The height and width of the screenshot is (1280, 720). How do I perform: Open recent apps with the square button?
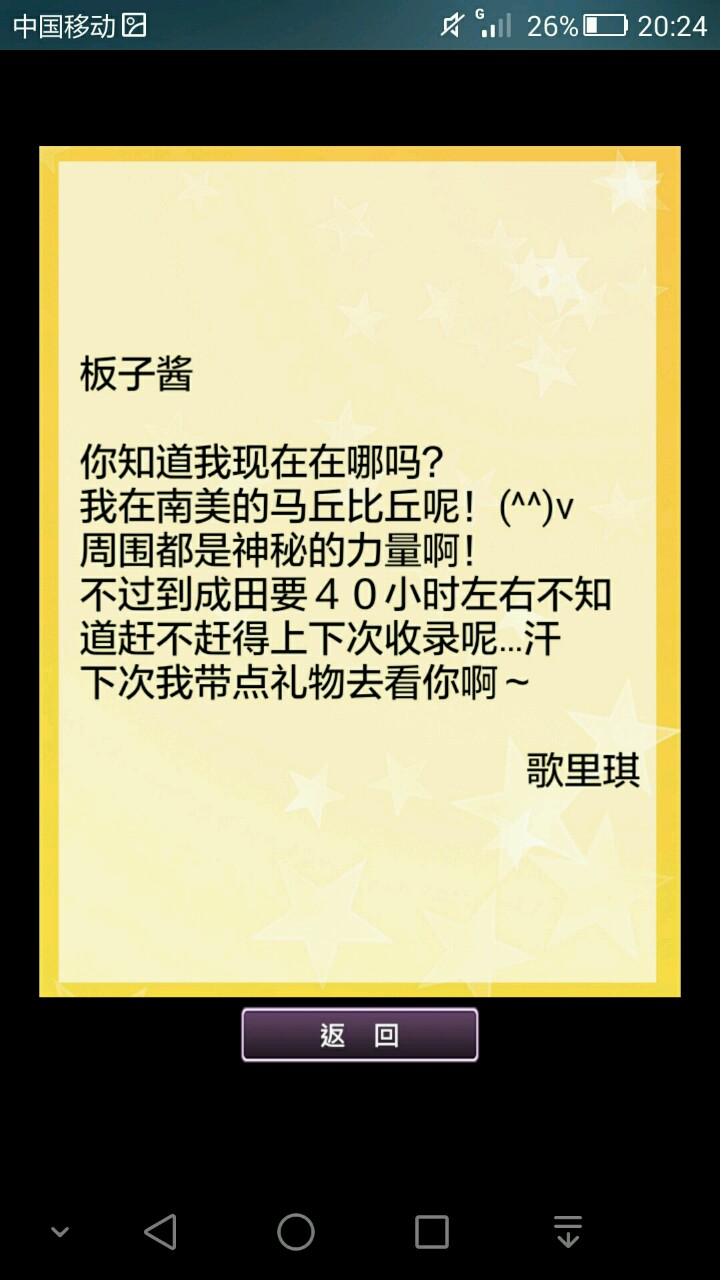coord(432,1232)
